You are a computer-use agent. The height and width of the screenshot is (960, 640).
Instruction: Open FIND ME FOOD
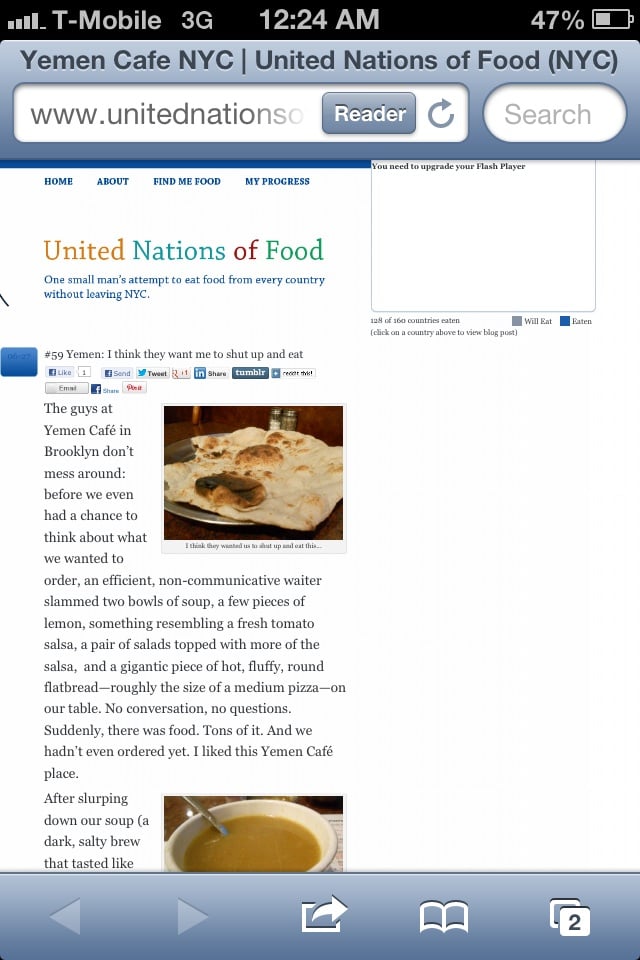coord(187,181)
